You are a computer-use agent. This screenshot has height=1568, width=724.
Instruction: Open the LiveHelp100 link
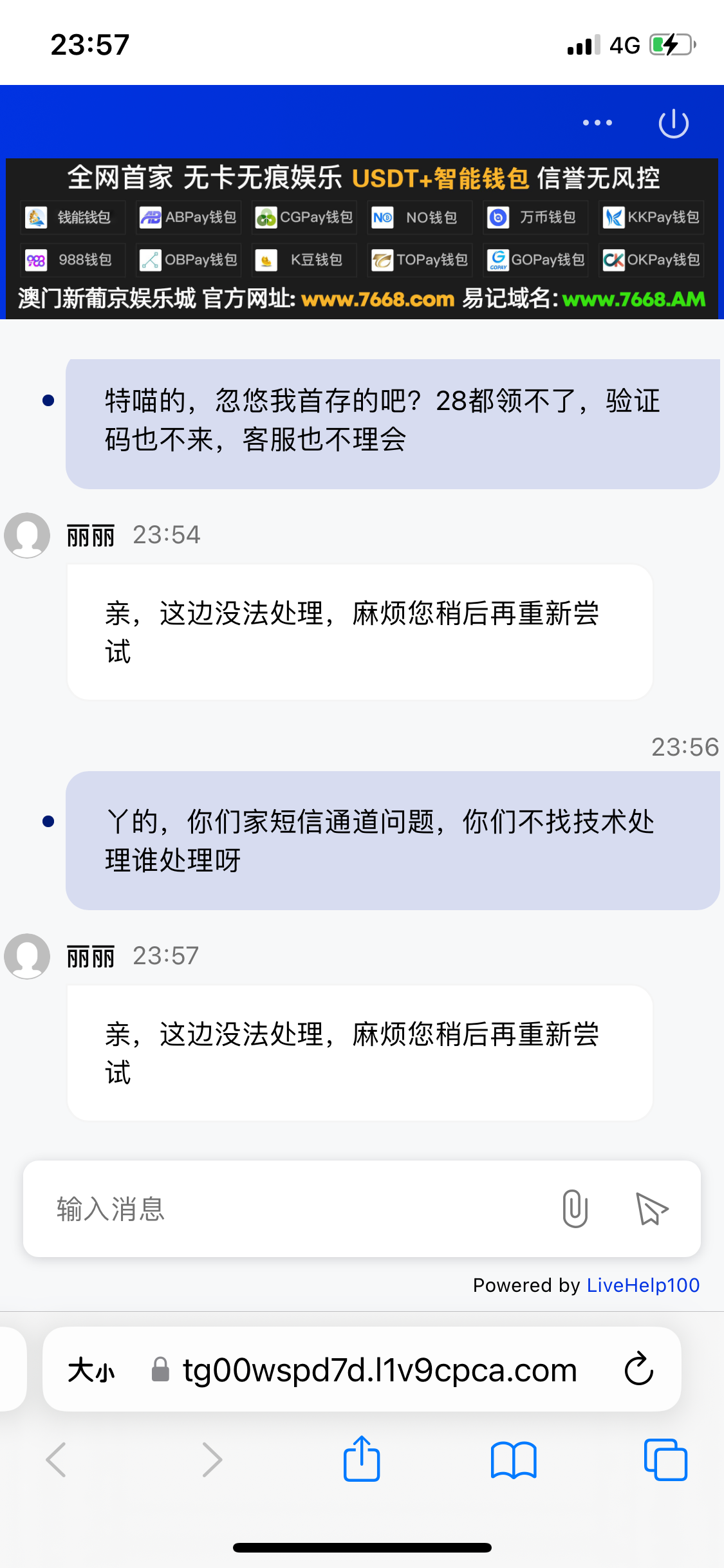(643, 1285)
